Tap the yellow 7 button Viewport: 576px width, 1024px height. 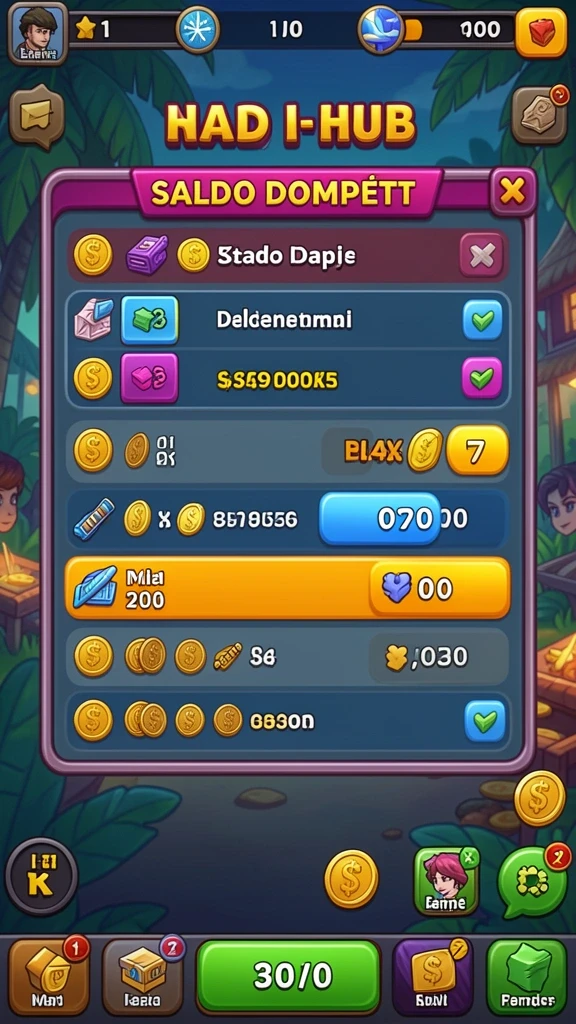tap(477, 451)
